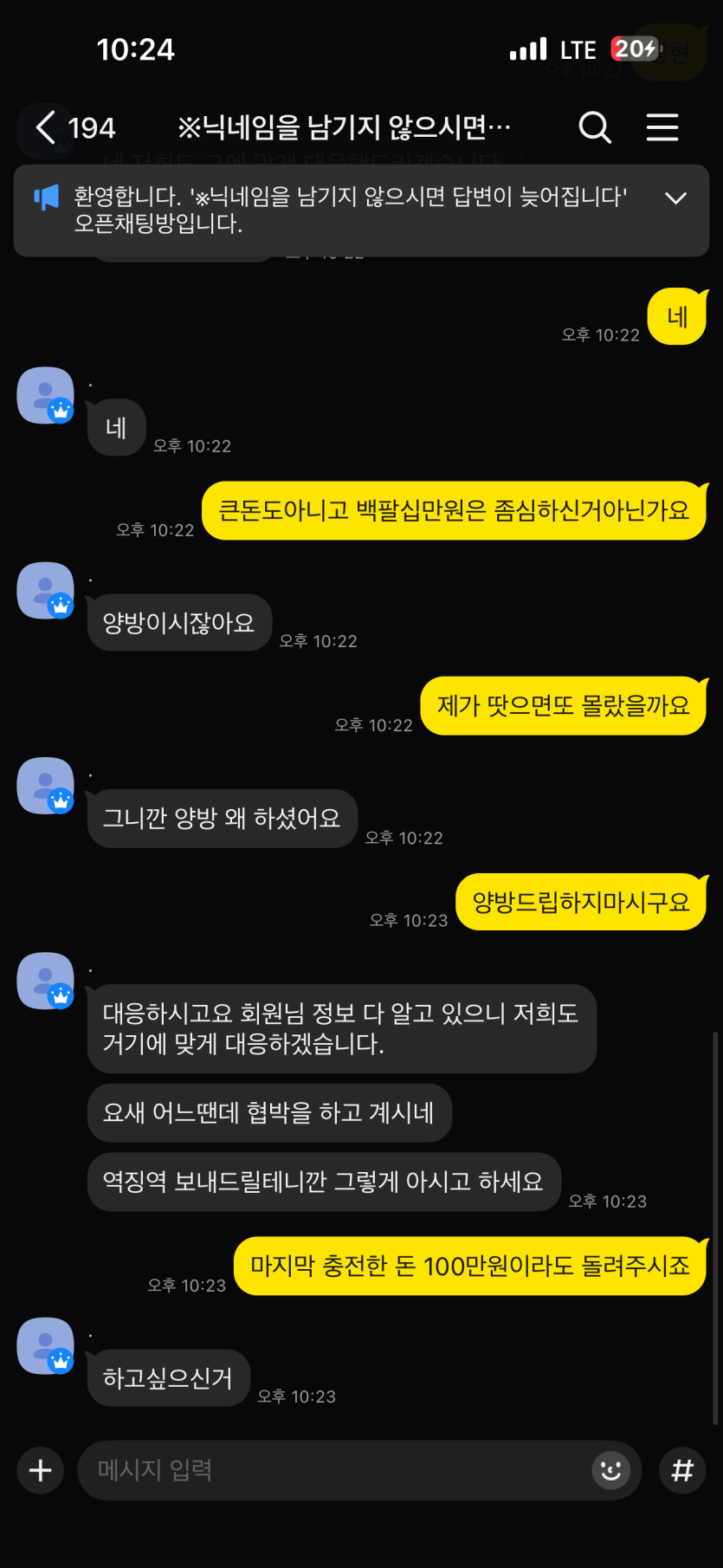Viewport: 723px width, 1568px height.
Task: Open the emoticon picker
Action: 611,1470
